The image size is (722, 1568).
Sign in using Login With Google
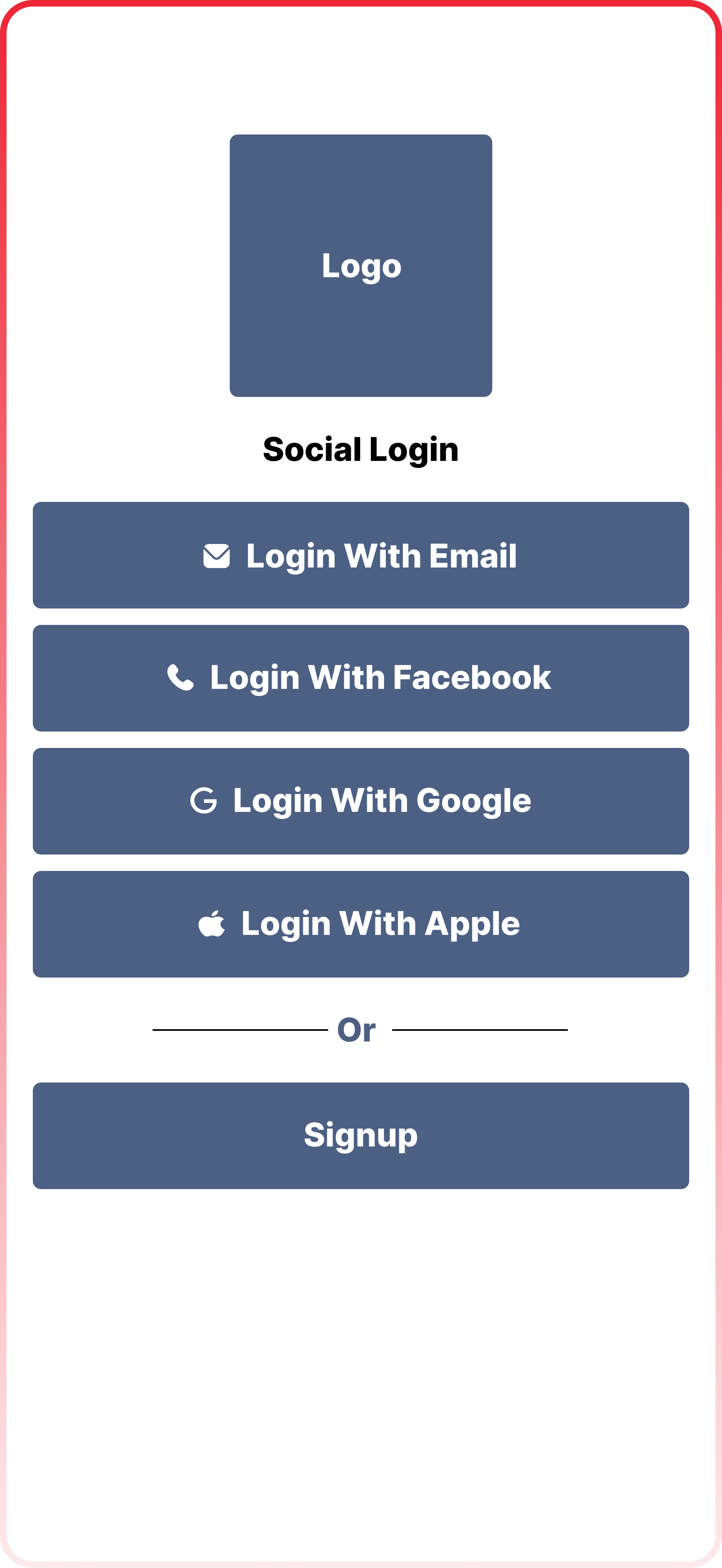coord(361,801)
